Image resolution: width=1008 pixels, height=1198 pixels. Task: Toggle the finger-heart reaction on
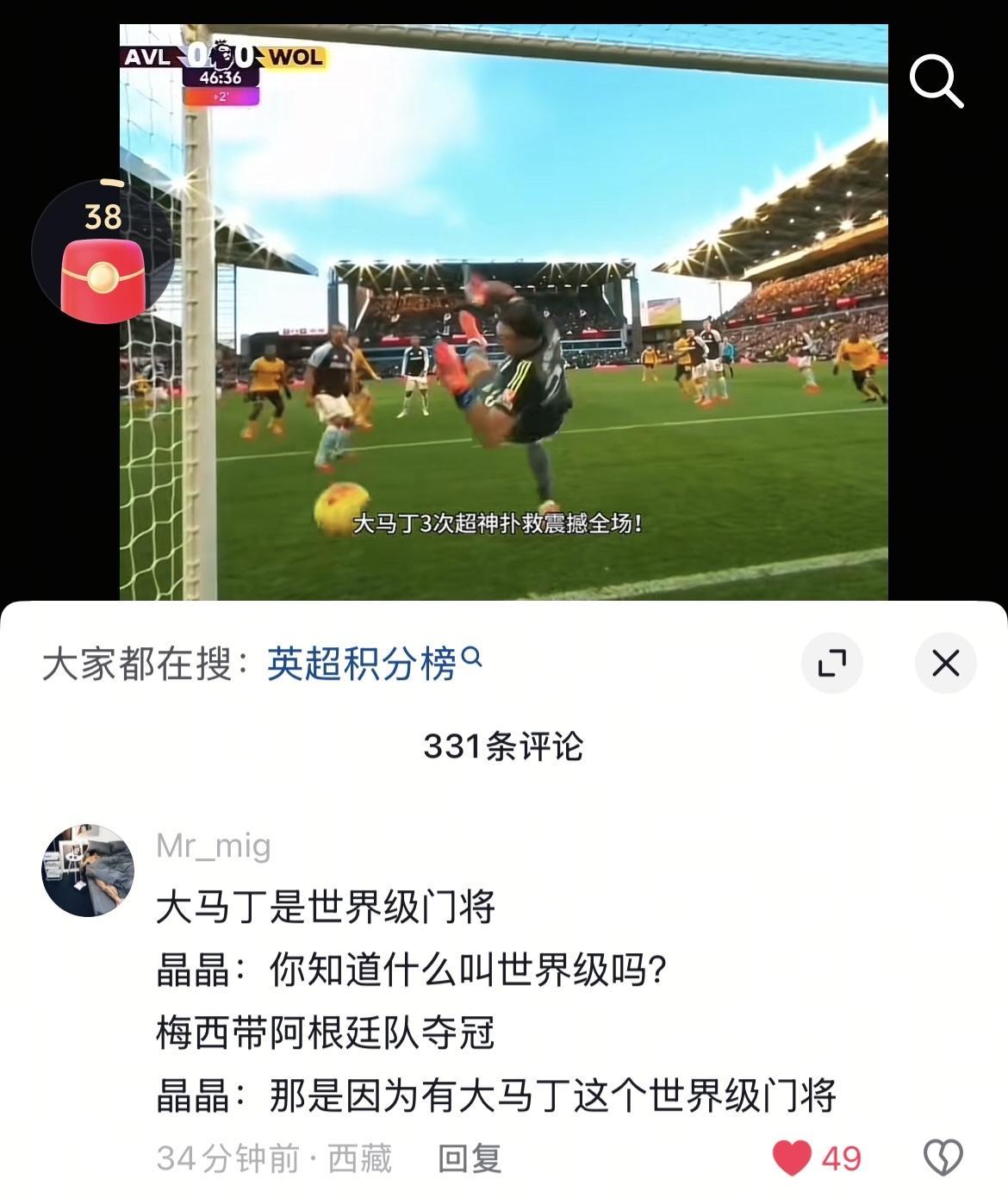tap(943, 1159)
